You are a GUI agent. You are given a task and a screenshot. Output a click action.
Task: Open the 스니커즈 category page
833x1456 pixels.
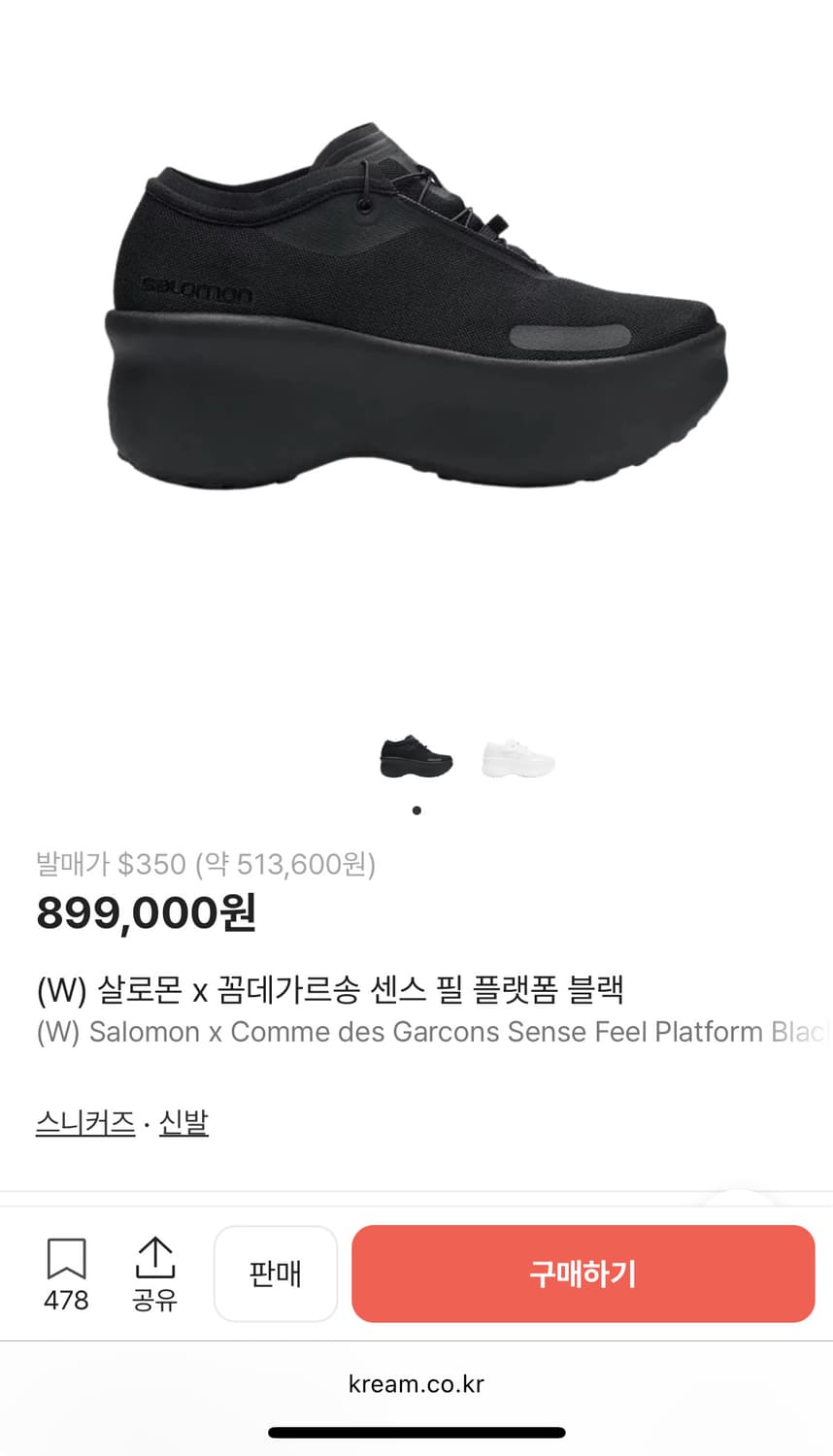coord(83,1121)
